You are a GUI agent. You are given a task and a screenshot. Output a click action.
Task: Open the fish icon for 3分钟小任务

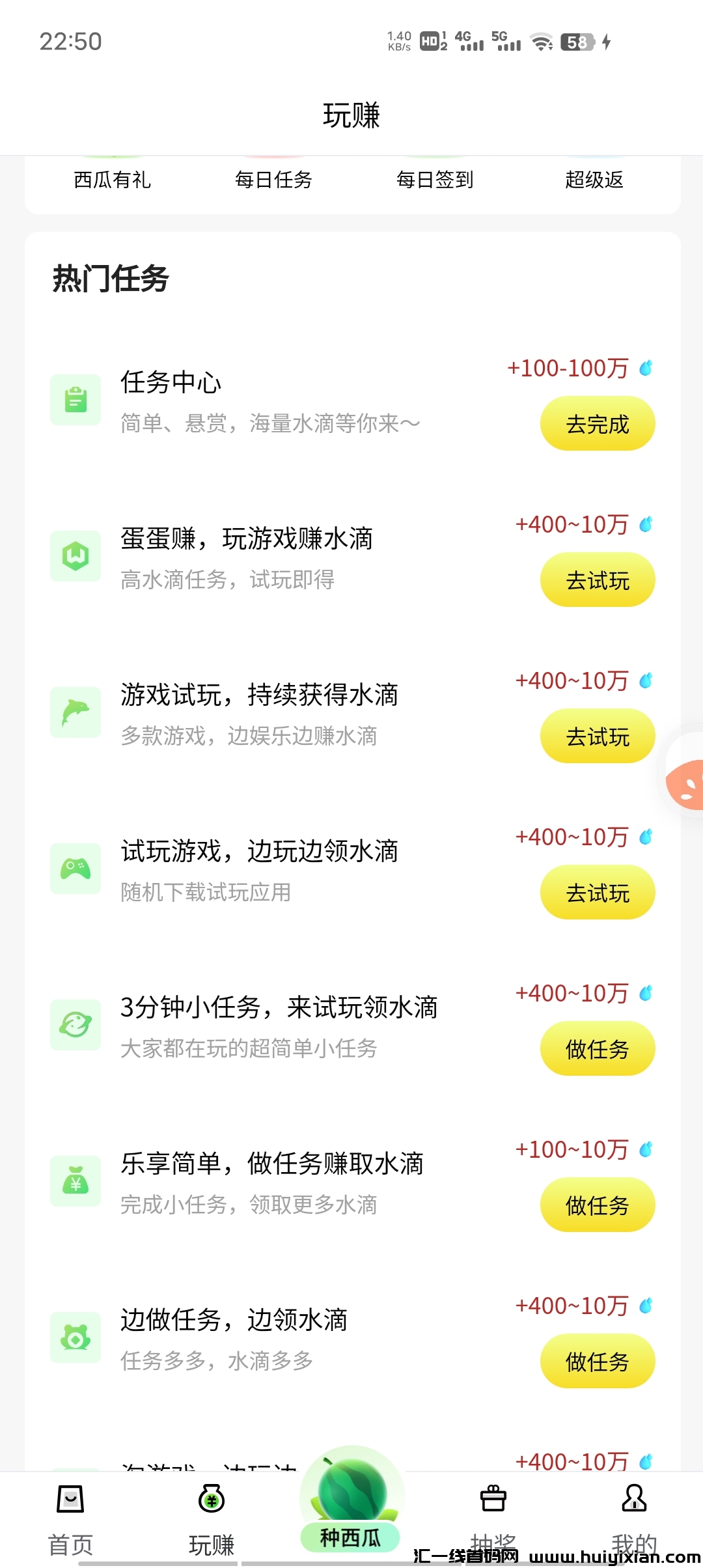click(76, 1024)
